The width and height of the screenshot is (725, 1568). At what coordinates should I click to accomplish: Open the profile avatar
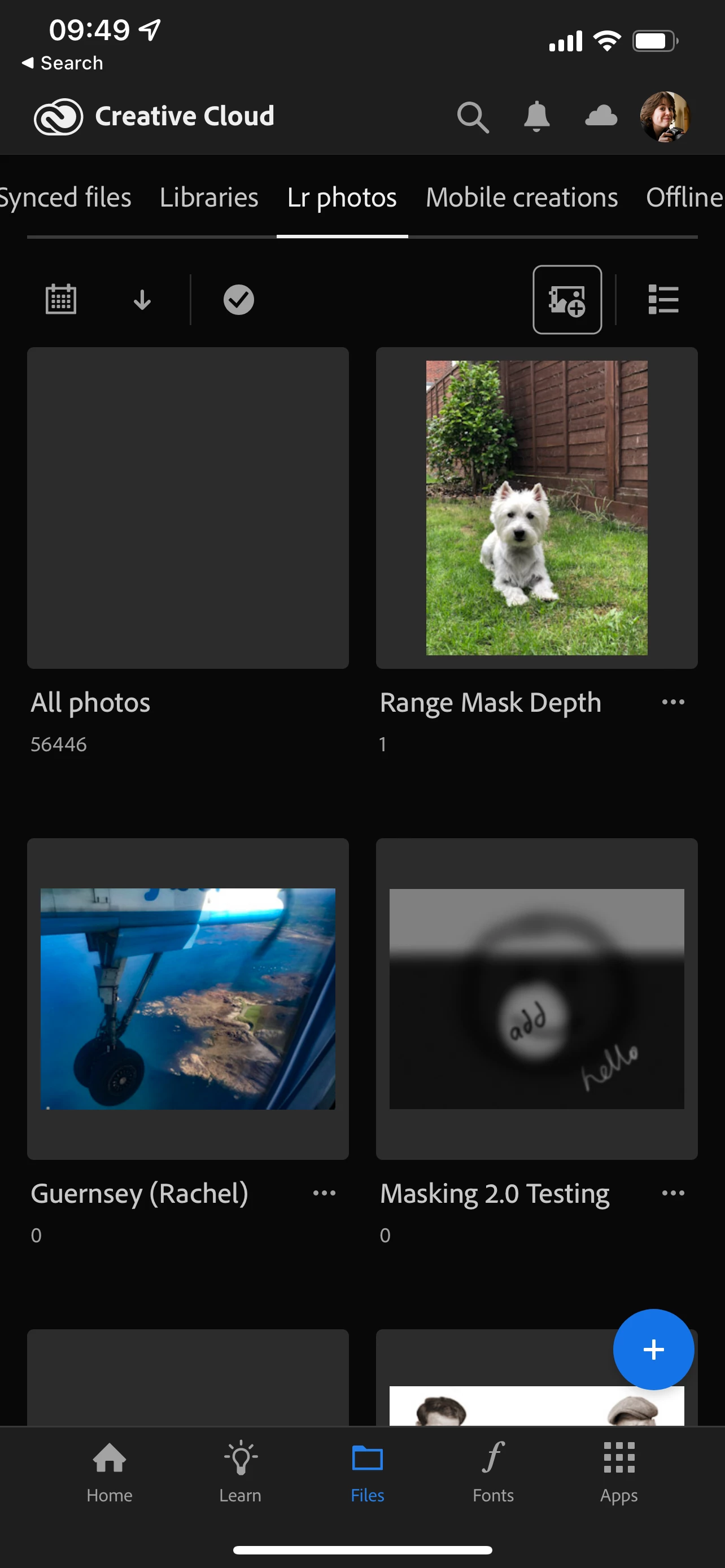click(x=665, y=116)
